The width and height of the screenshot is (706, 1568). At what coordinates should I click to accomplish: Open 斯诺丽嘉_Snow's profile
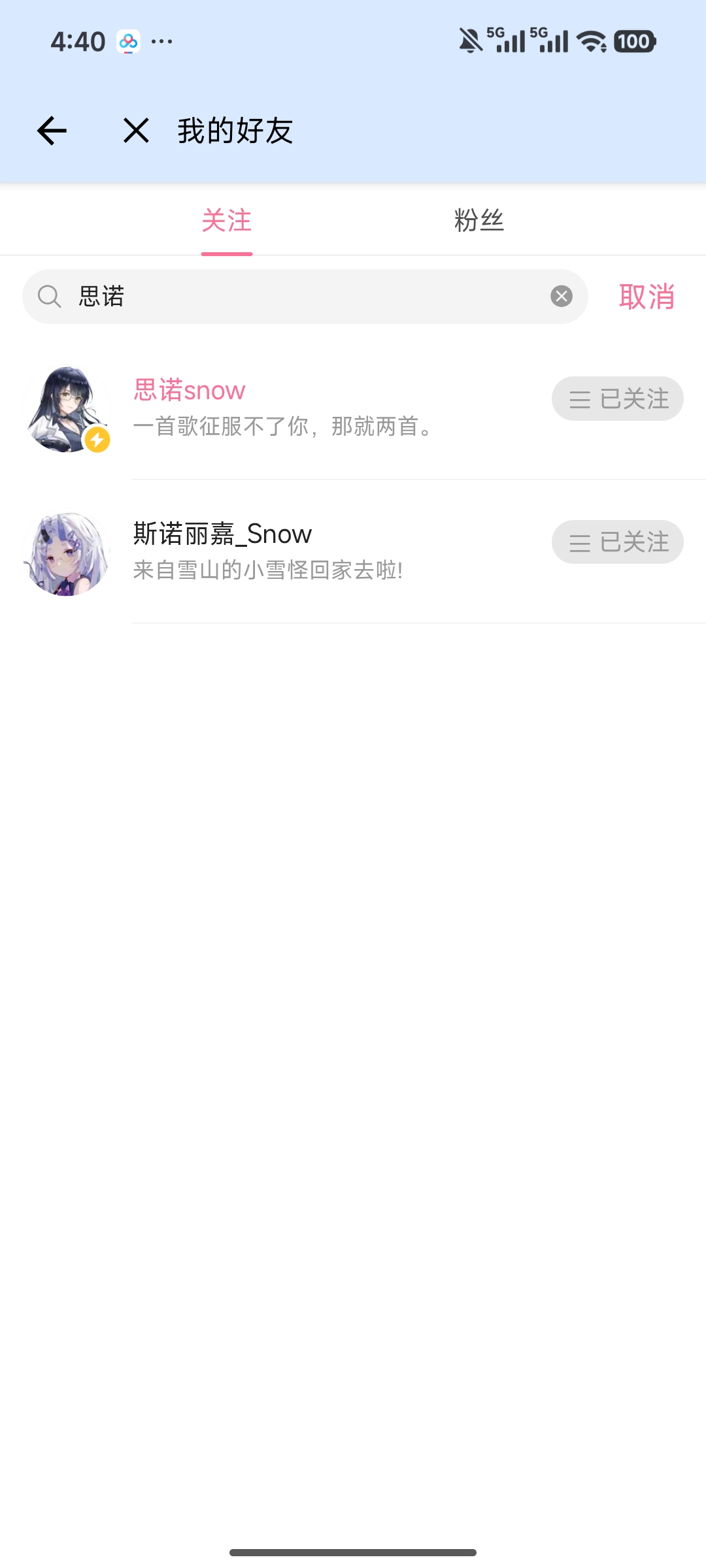pyautogui.click(x=222, y=534)
